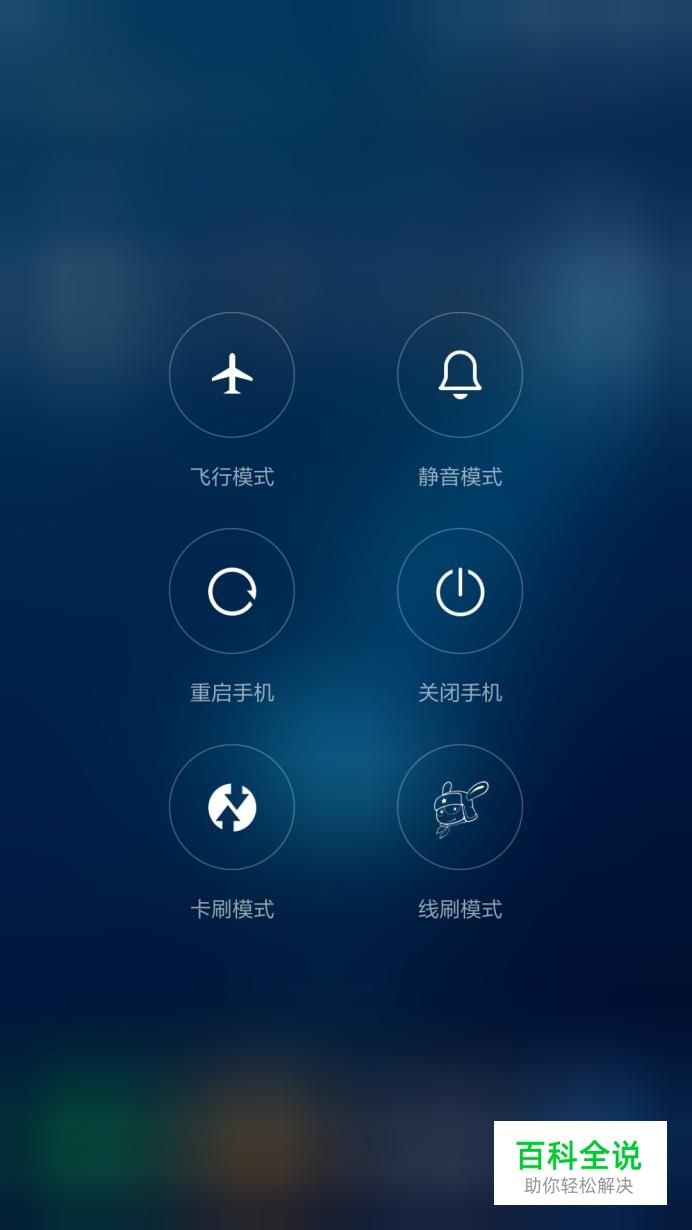Reboot into recovery flash mode (卡刷模式)
The image size is (692, 1230).
[232, 807]
